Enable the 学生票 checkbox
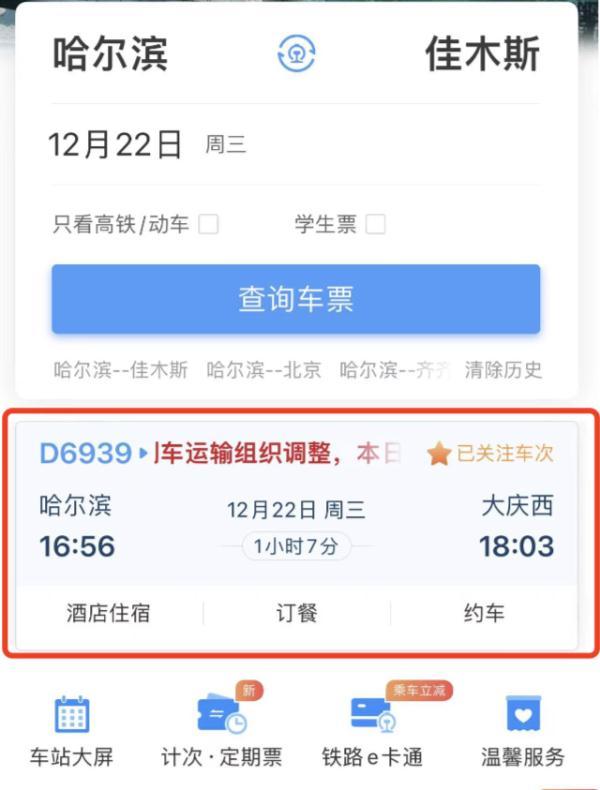Image resolution: width=600 pixels, height=790 pixels. click(375, 224)
